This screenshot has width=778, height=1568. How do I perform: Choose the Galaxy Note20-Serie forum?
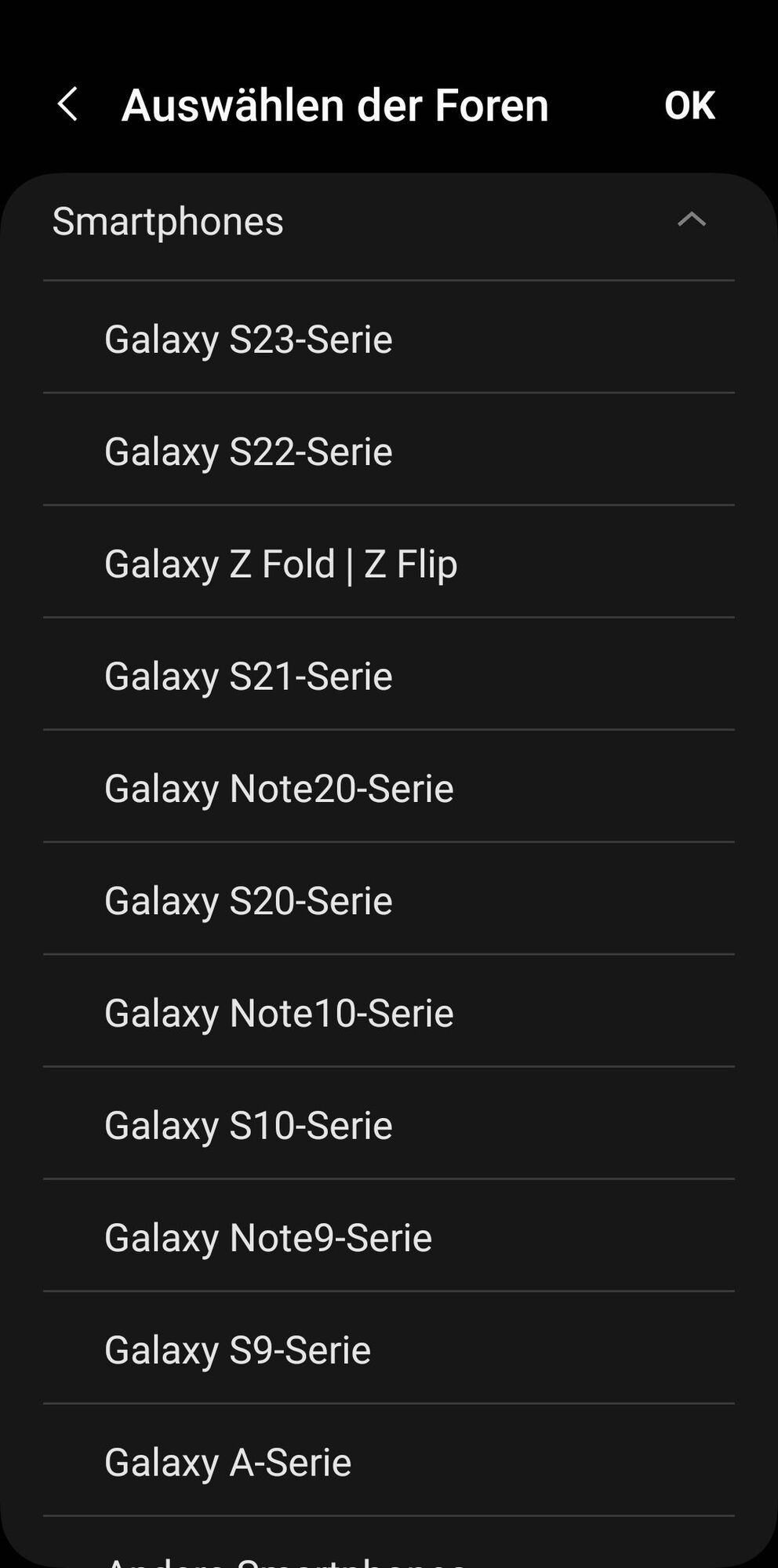pos(279,788)
